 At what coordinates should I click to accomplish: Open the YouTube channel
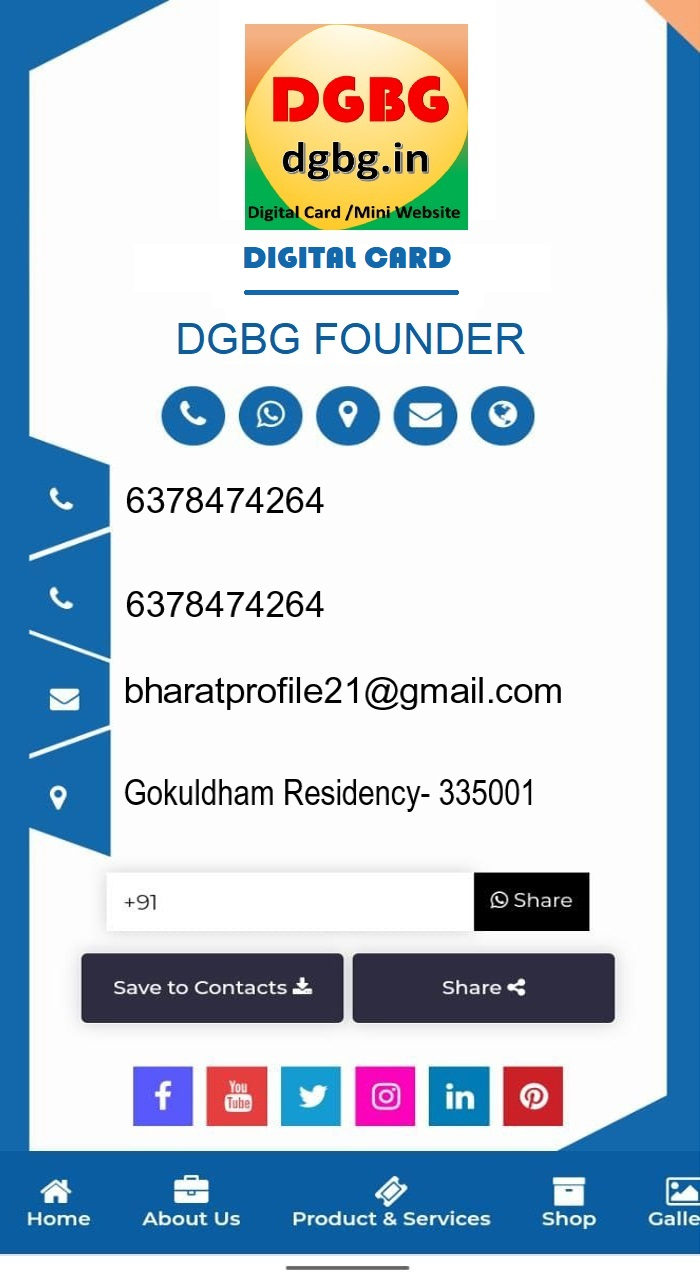click(x=237, y=1096)
